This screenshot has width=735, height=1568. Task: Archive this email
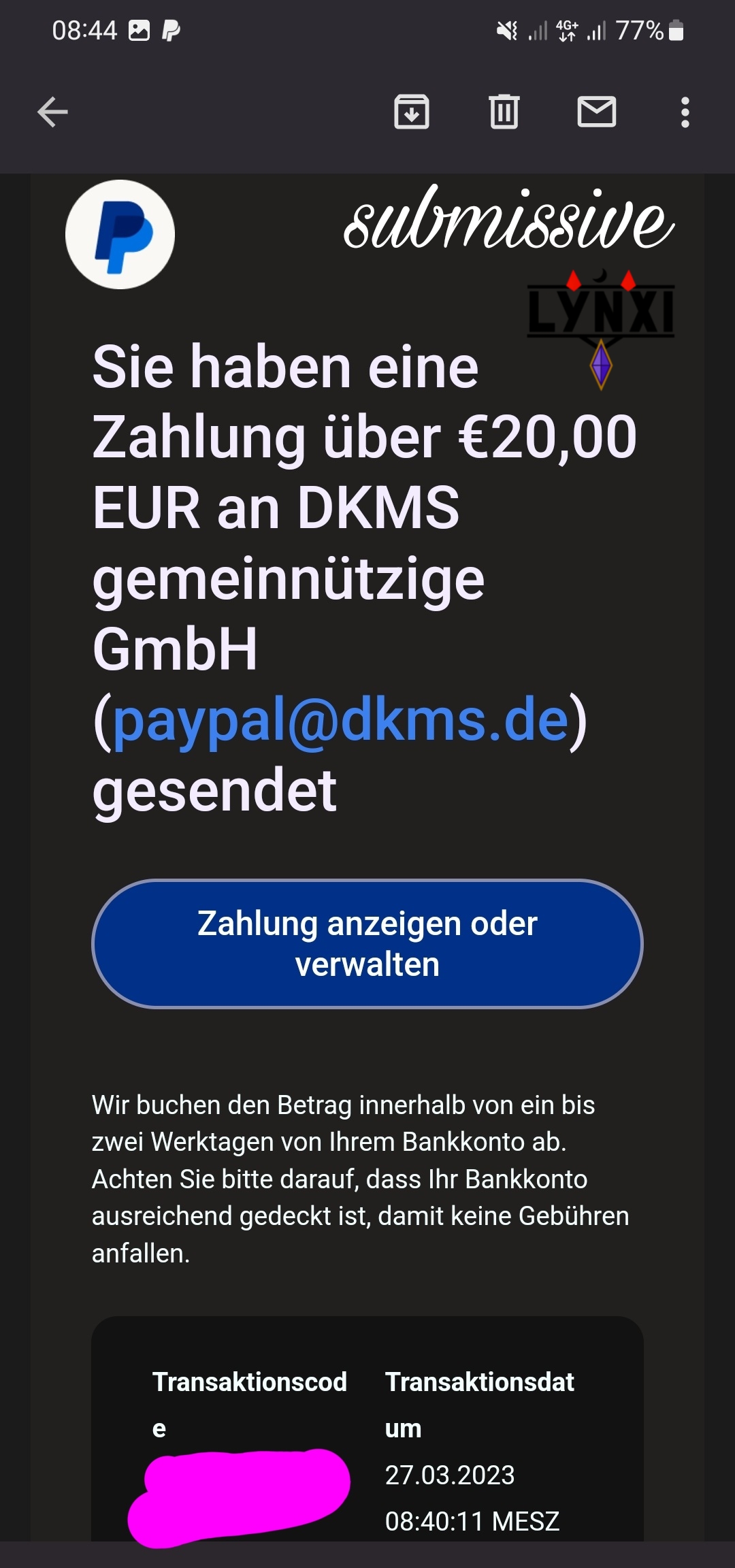(x=412, y=112)
